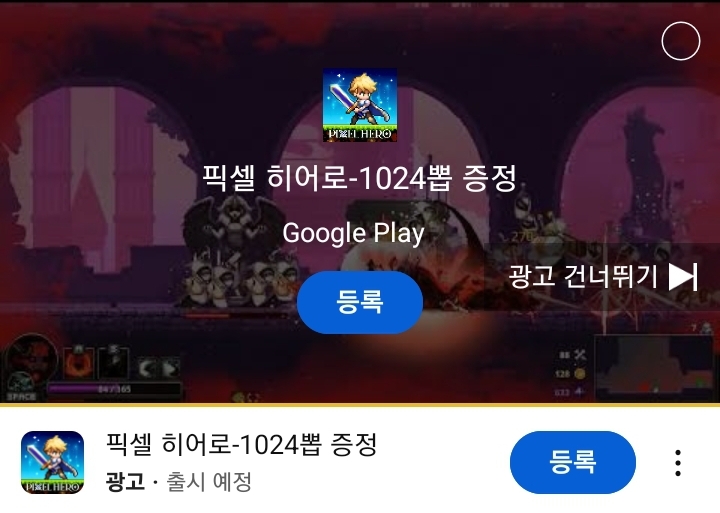This screenshot has height=513, width=720.
Task: Tap the 등록 button in the bottom banner
Action: click(572, 462)
